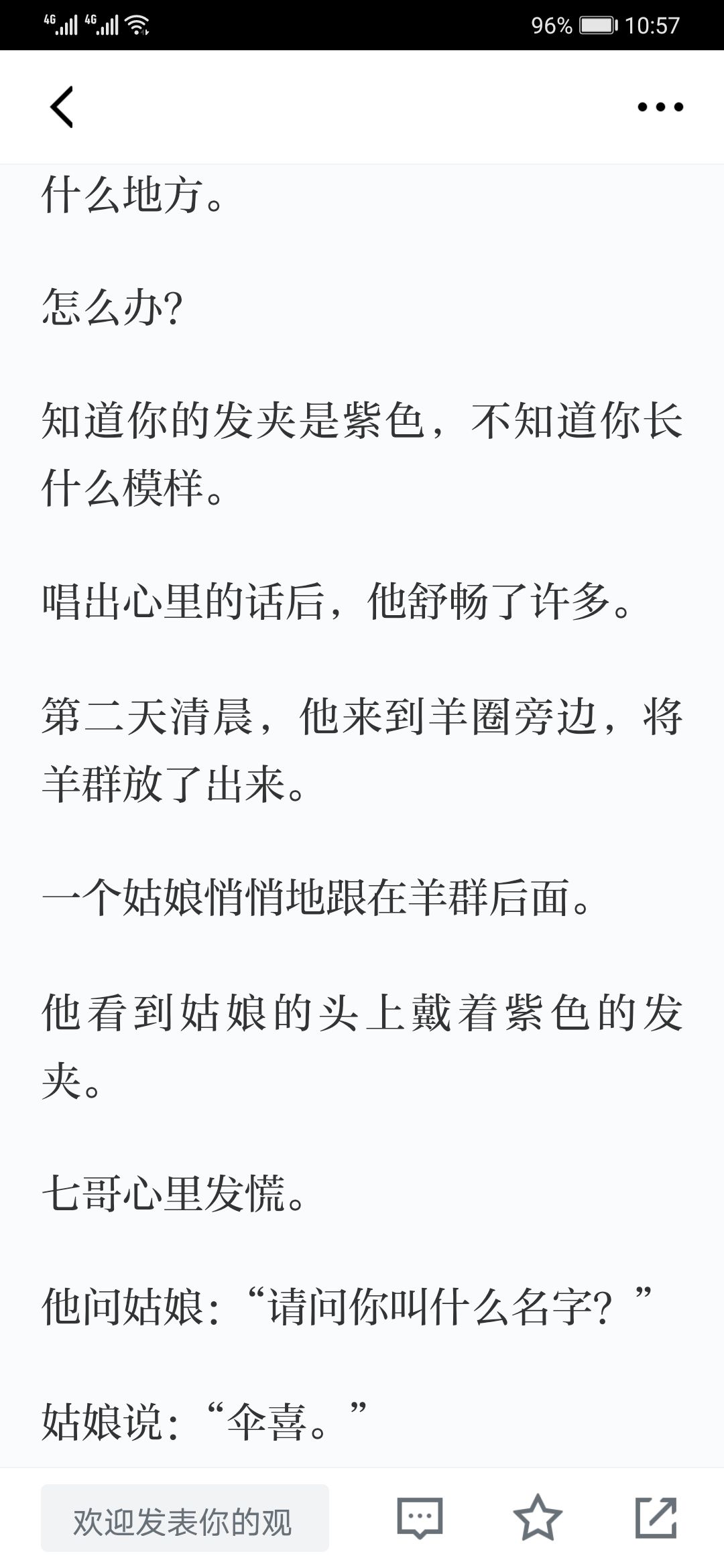The image size is (724, 1568).
Task: Share this article via the share icon
Action: [656, 1517]
